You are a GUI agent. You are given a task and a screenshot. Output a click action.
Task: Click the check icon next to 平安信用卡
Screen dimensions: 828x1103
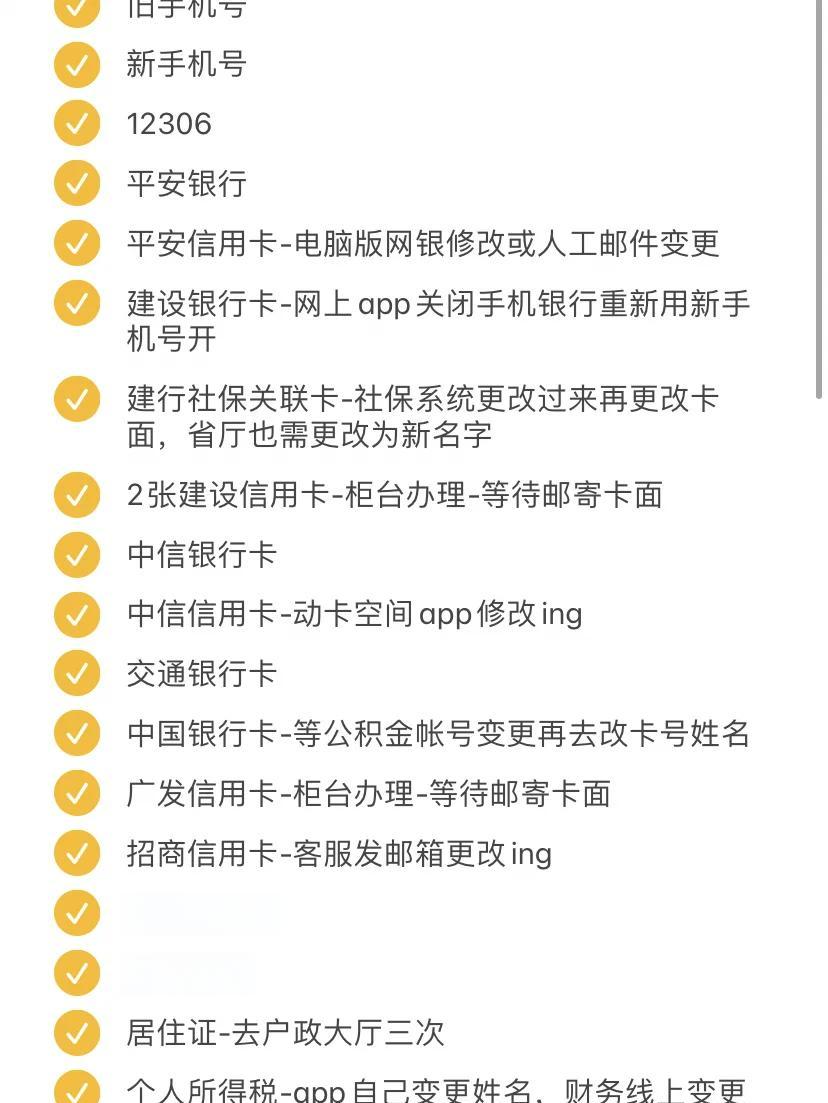pos(76,243)
